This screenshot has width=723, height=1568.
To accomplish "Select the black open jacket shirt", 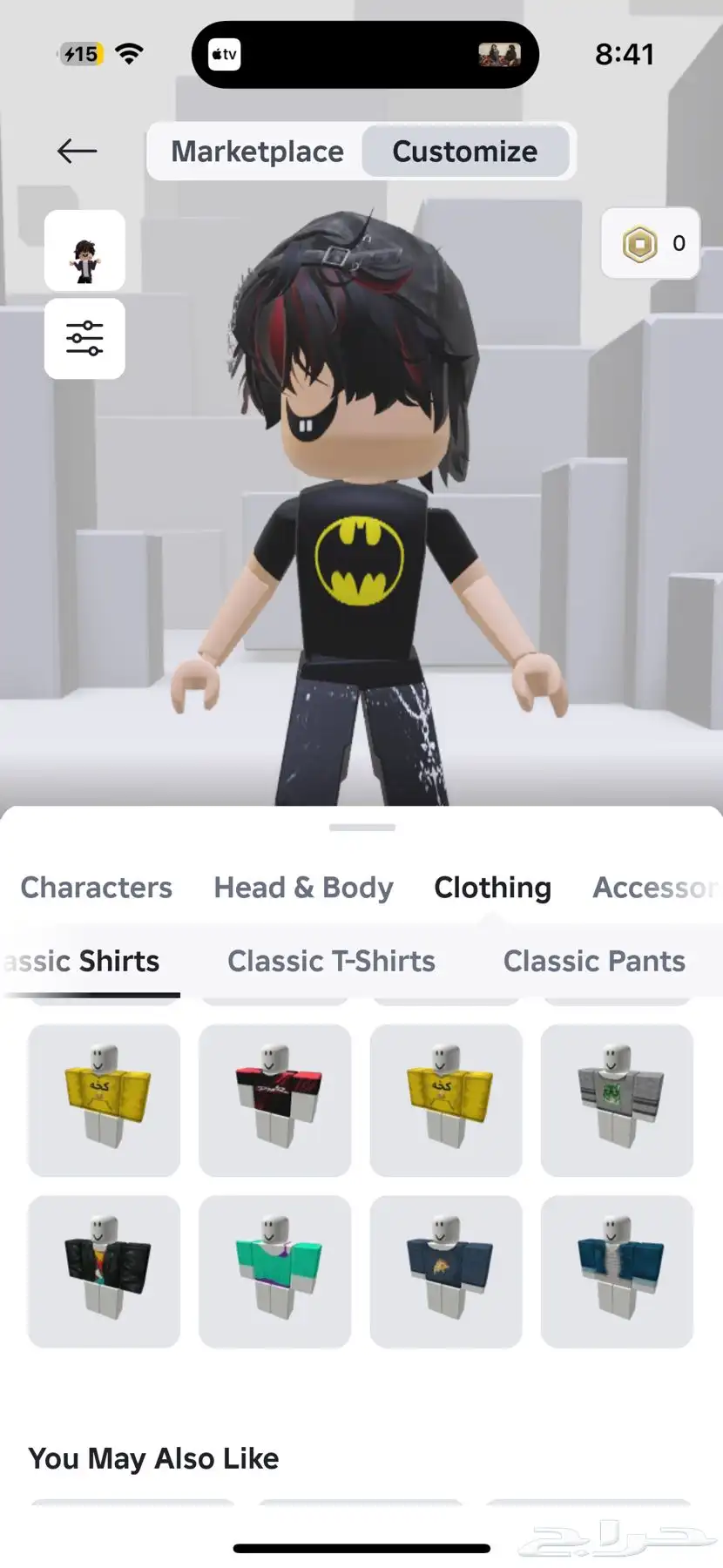I will [x=105, y=1272].
